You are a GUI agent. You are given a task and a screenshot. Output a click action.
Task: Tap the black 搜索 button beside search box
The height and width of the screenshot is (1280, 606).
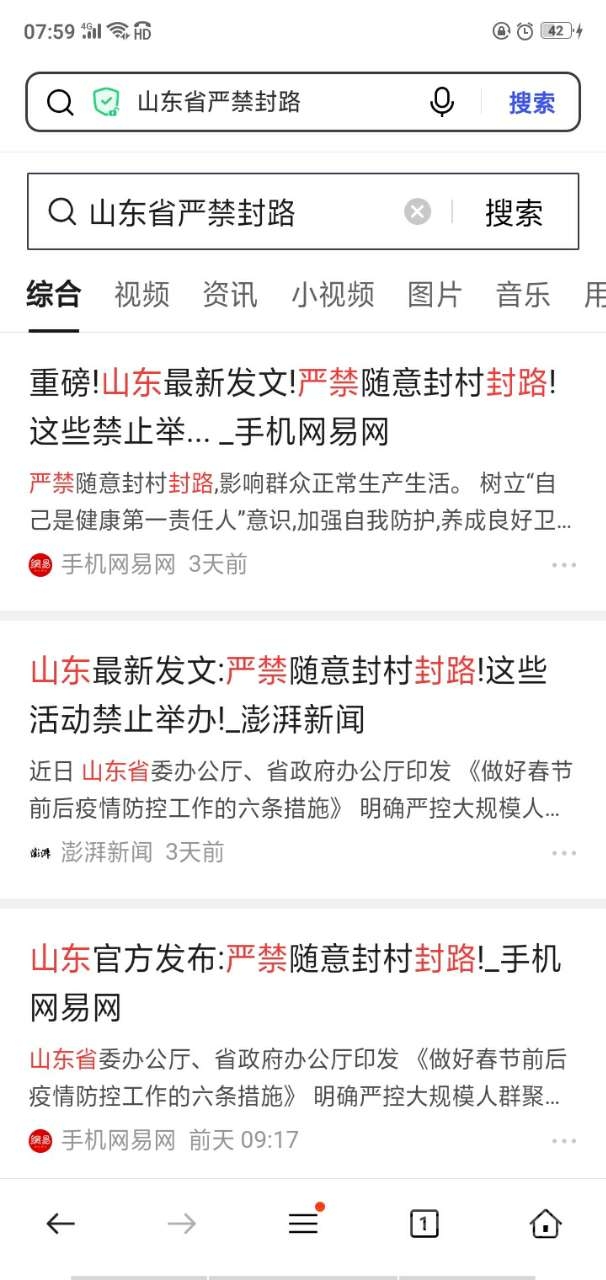point(514,212)
